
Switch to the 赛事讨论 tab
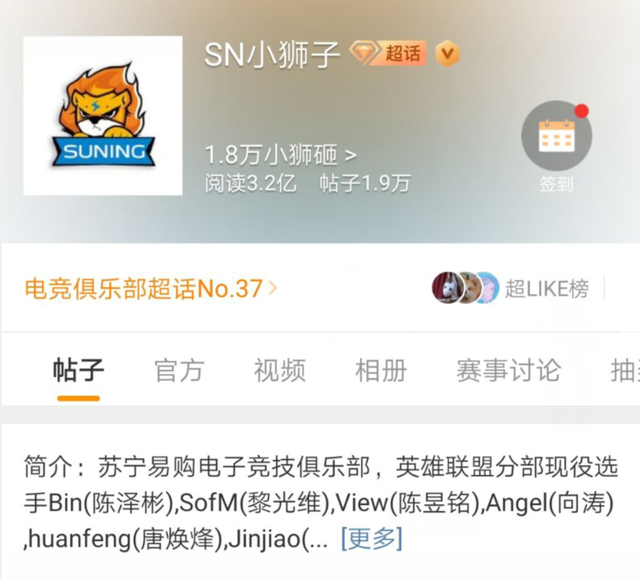[507, 370]
